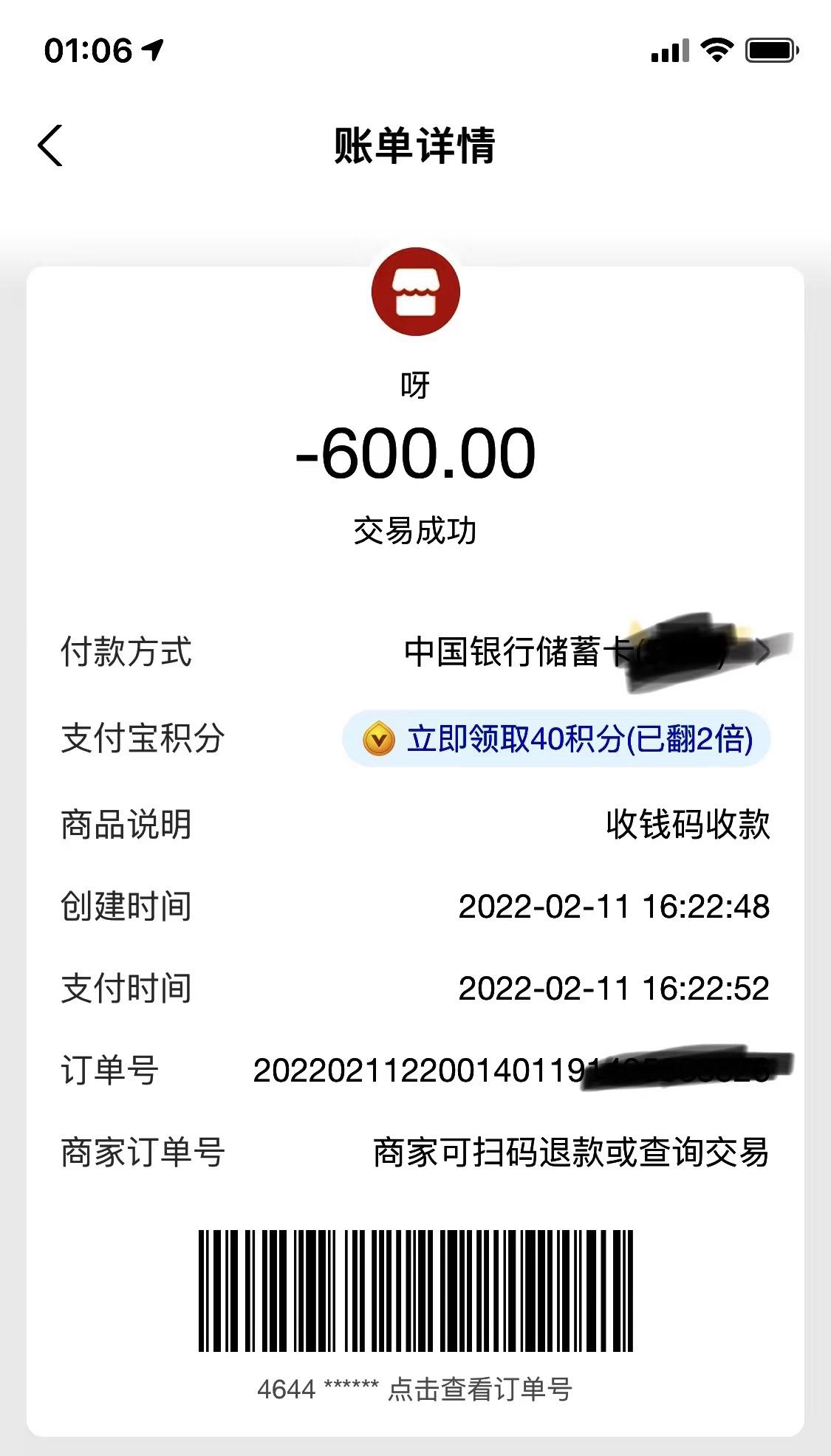Tap 点击查看订单号 to reveal order number
This screenshot has width=831, height=1456.
coord(480,1390)
